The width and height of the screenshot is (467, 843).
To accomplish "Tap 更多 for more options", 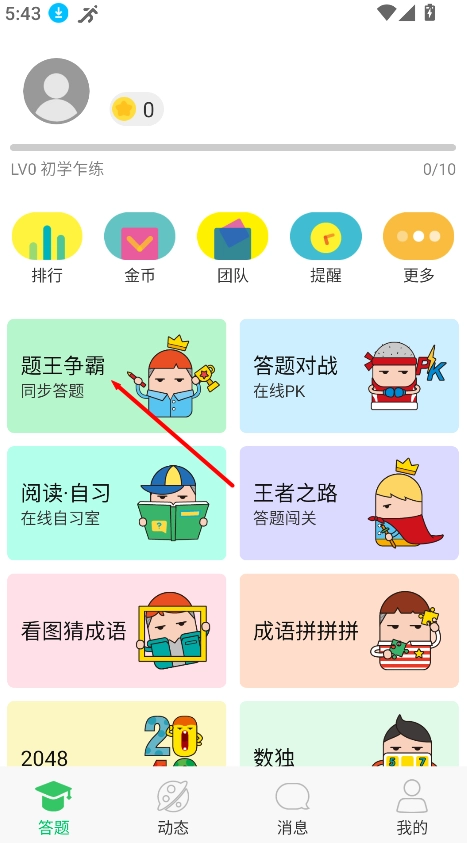I will [419, 248].
